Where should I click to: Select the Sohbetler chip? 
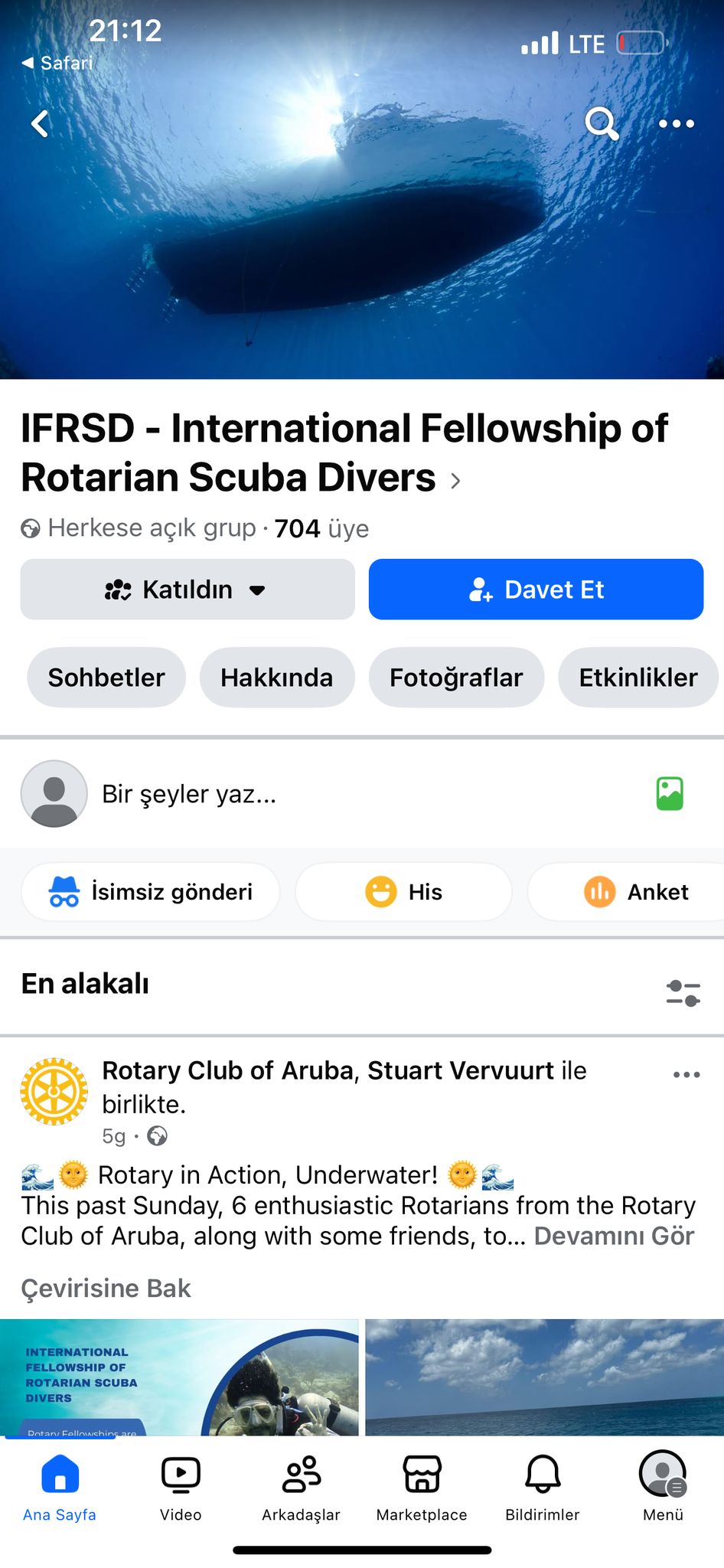click(106, 678)
